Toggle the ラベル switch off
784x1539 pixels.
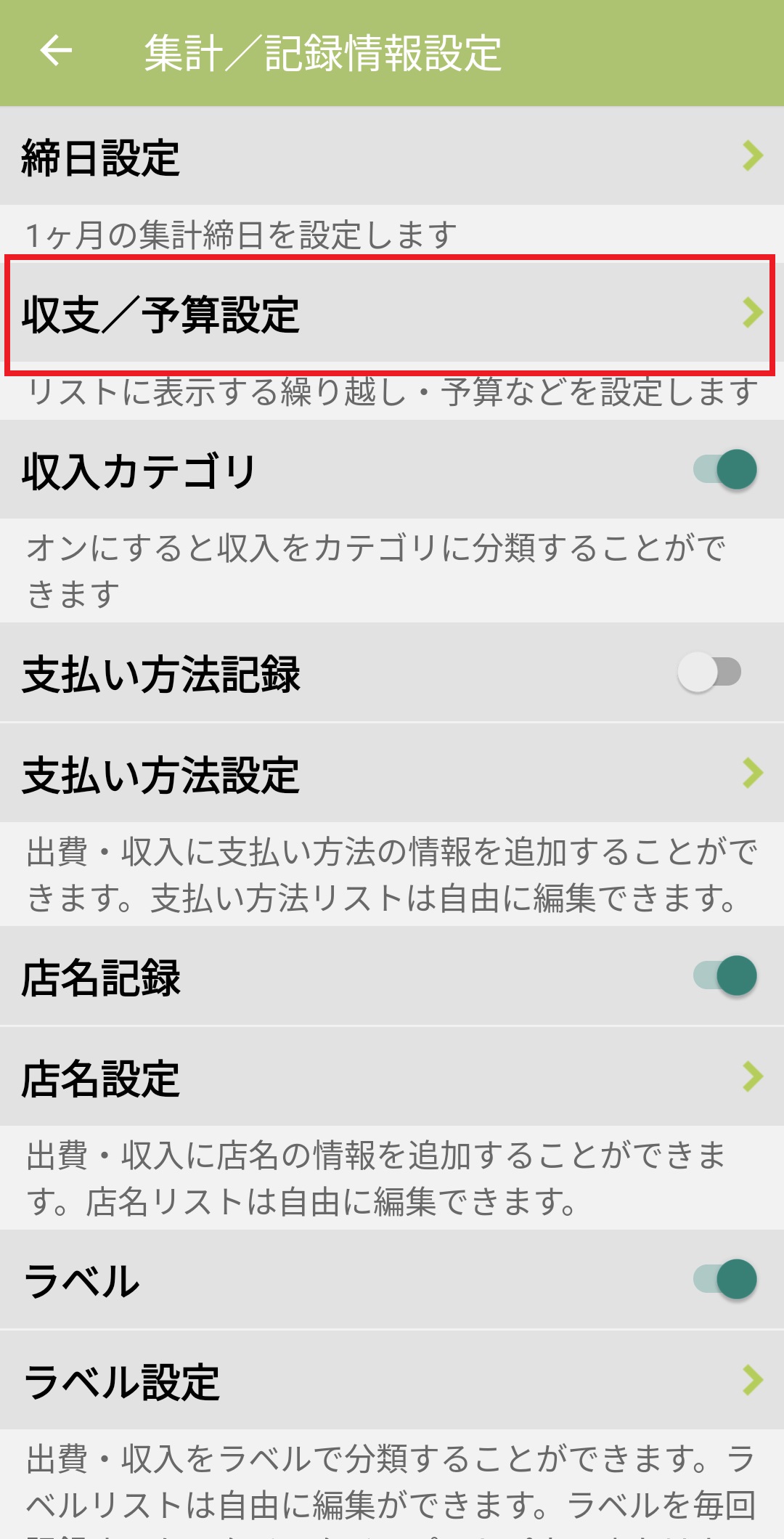coord(724,1279)
